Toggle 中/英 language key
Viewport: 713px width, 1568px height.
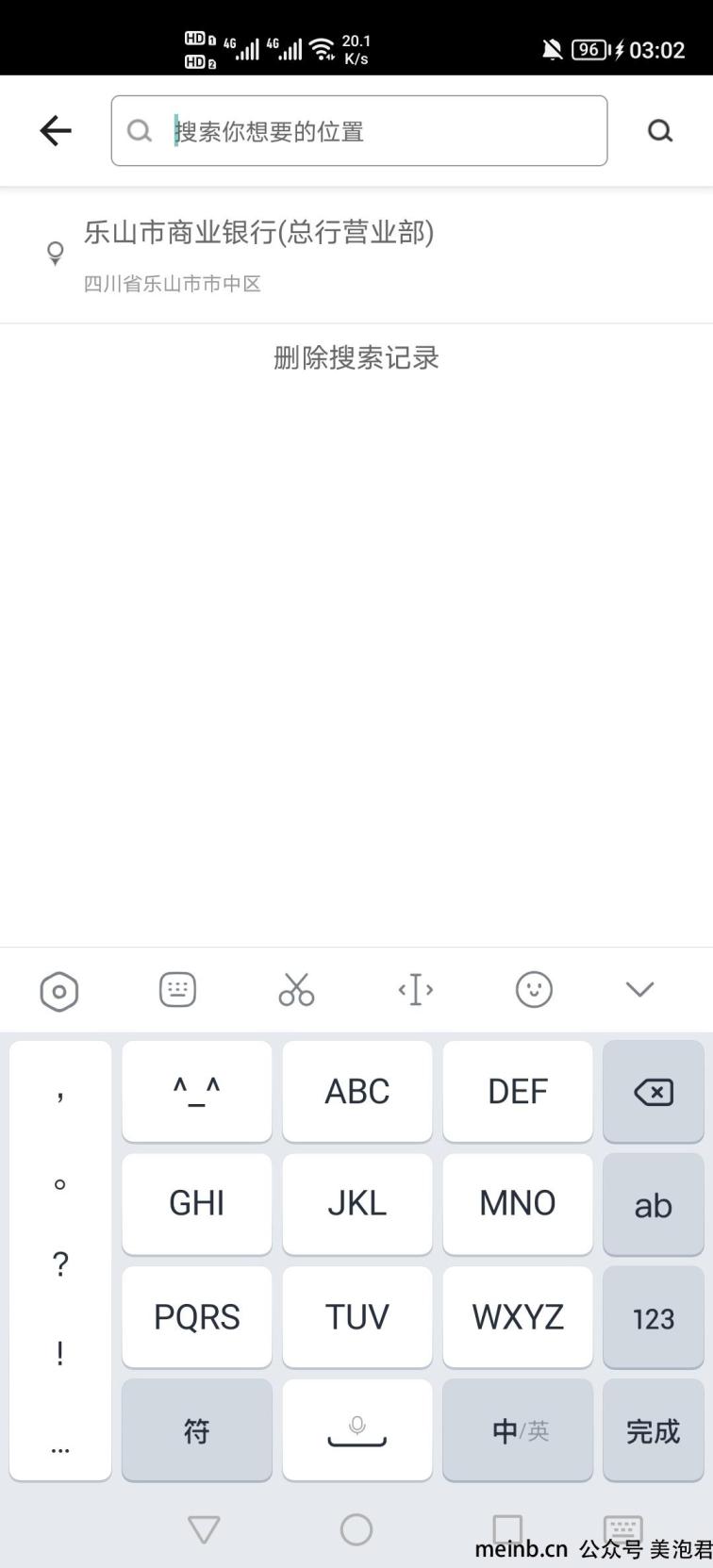[x=518, y=1430]
